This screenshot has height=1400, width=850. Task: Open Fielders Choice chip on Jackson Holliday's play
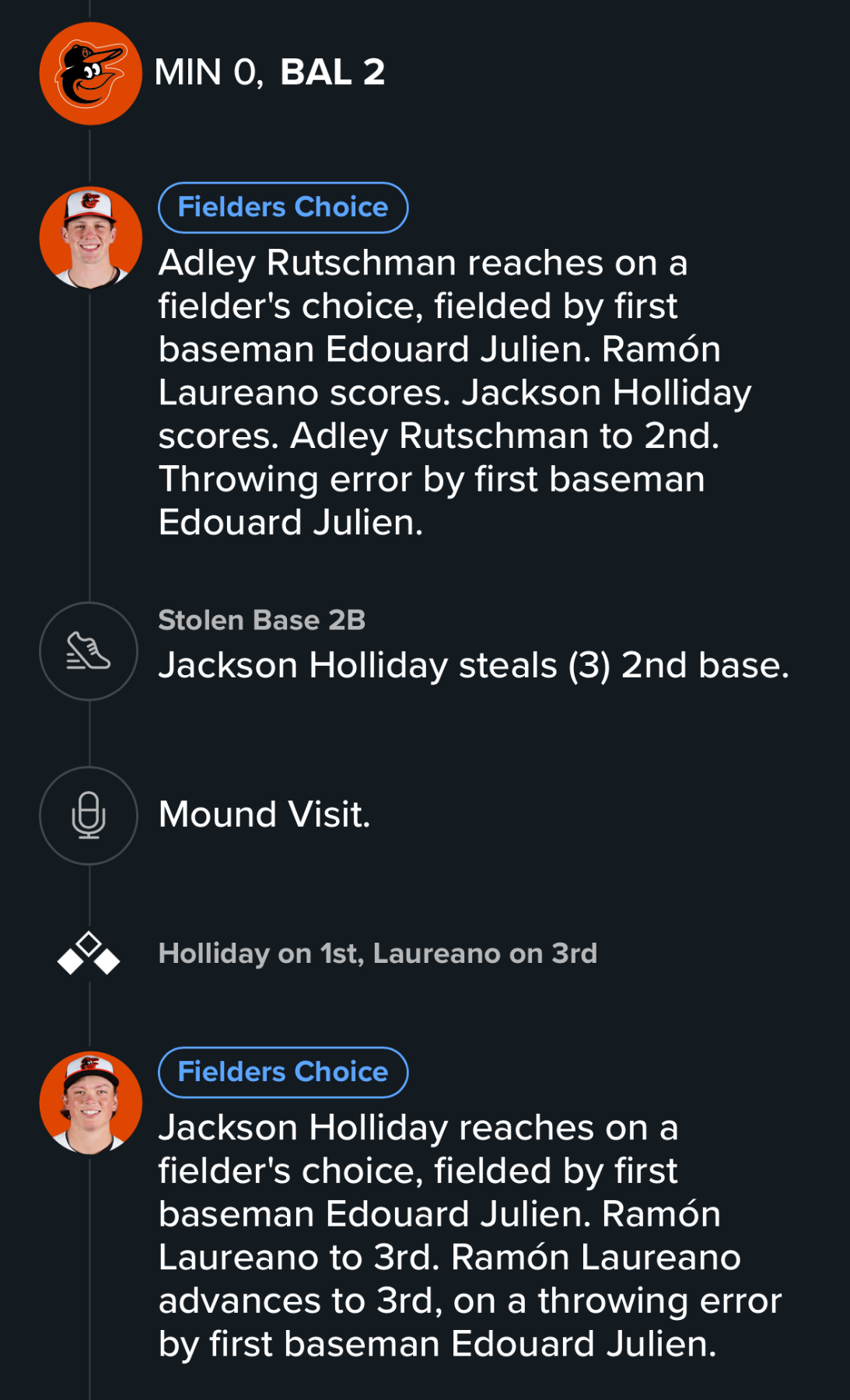click(x=283, y=1073)
